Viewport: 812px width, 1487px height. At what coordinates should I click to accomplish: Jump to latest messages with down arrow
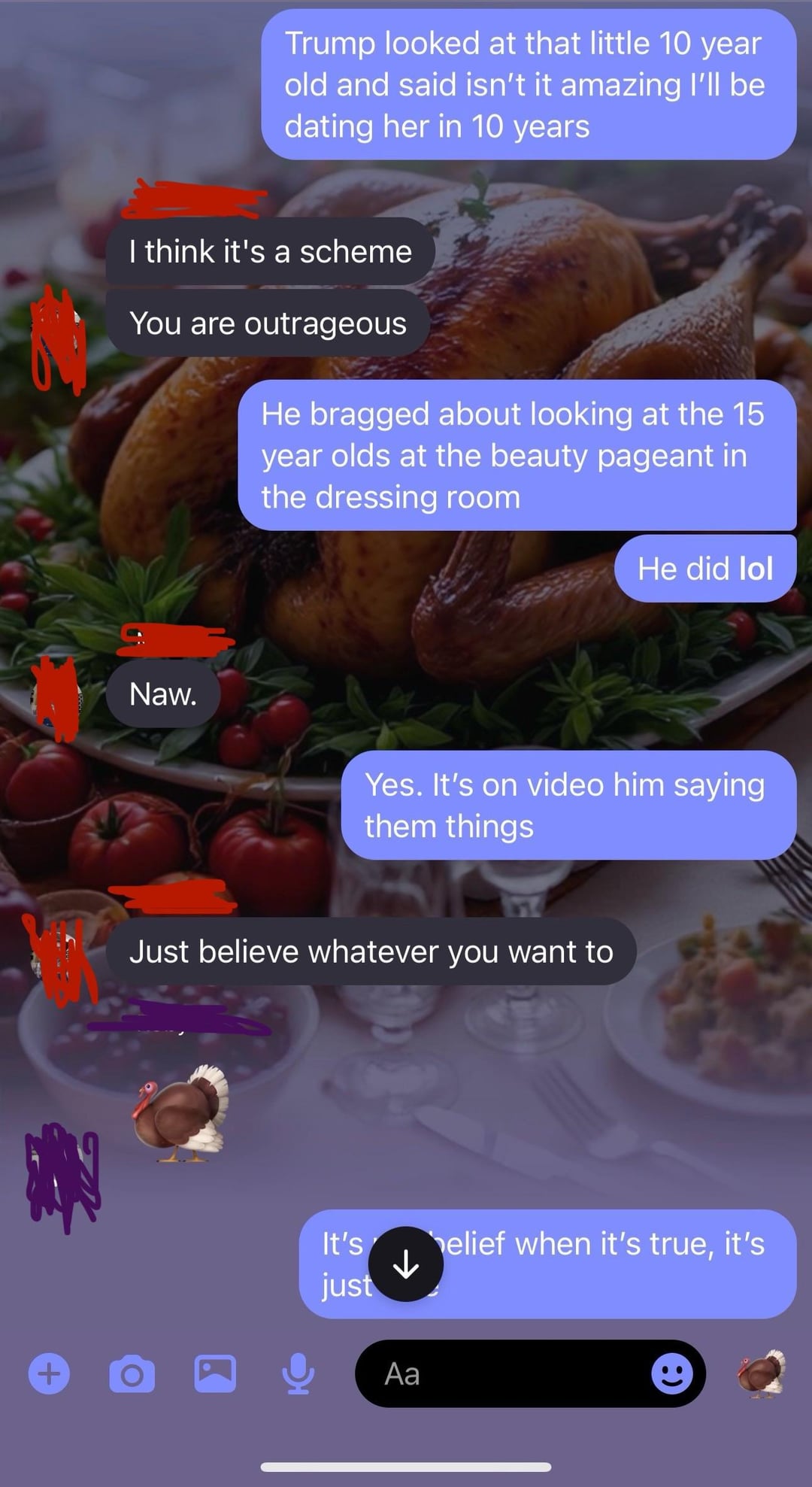click(x=406, y=1264)
